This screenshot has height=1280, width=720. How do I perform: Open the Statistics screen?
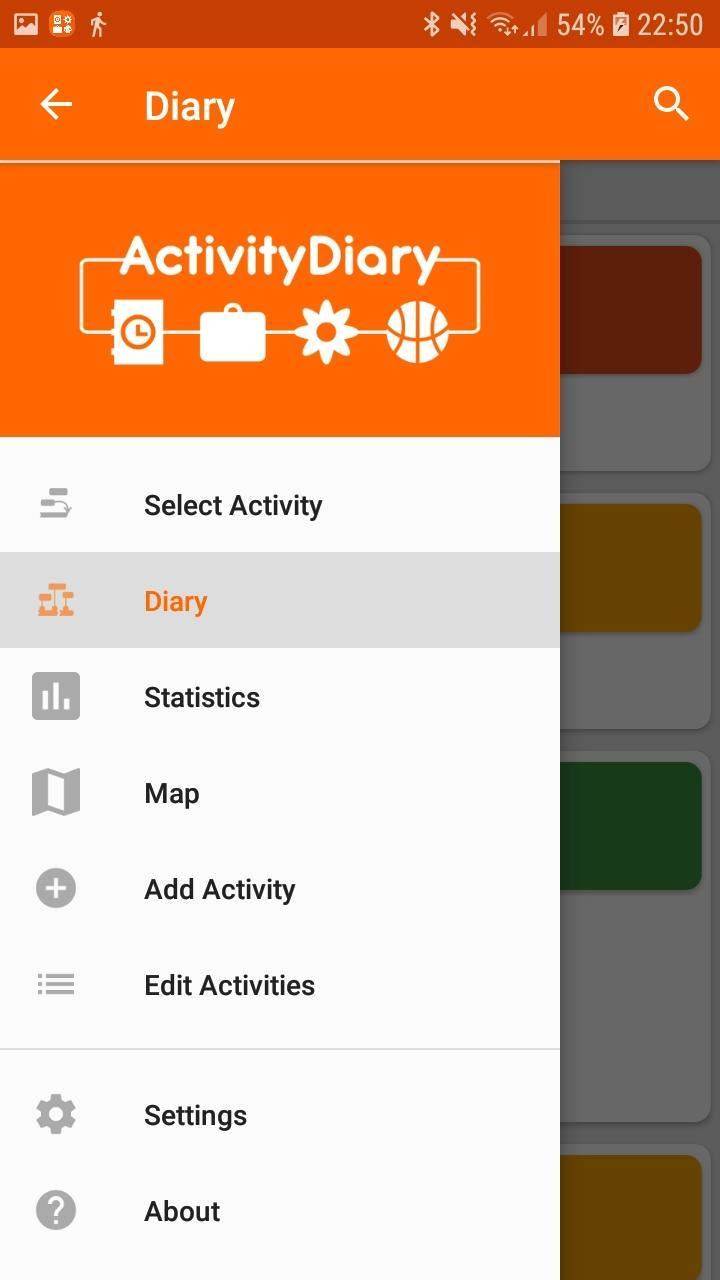(x=201, y=696)
